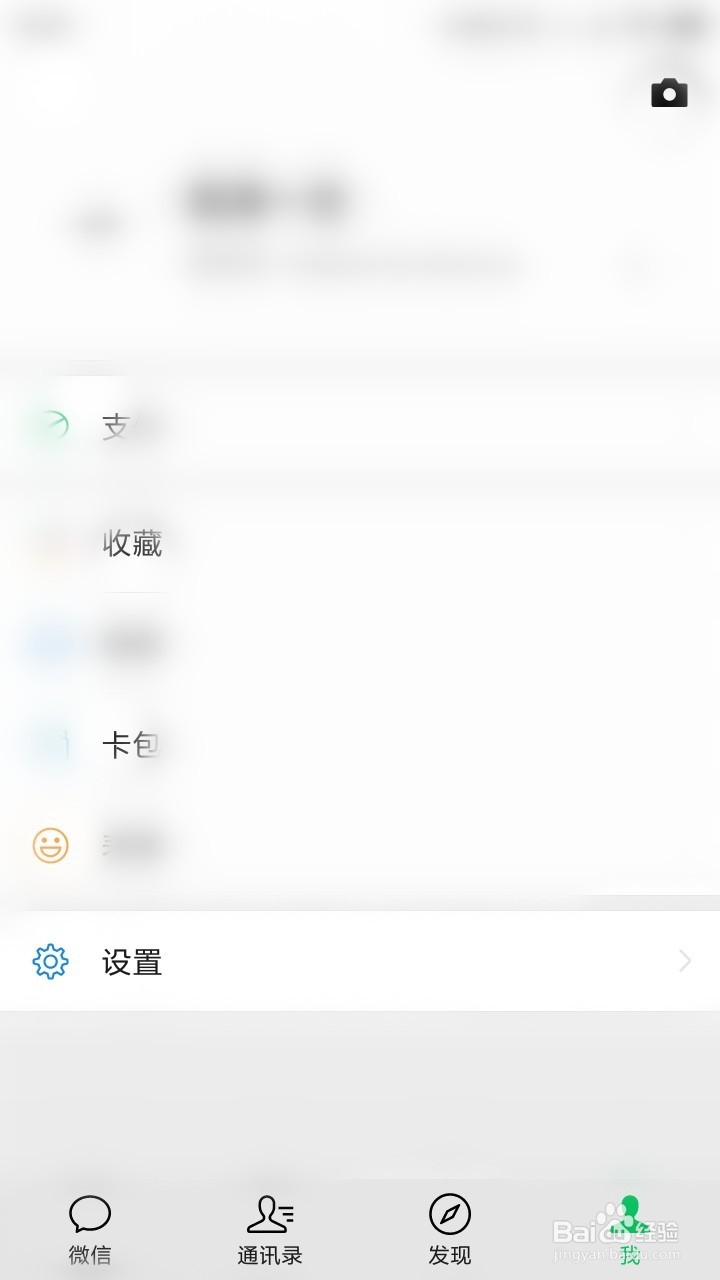
Task: Open the camera icon at top right
Action: coord(668,92)
